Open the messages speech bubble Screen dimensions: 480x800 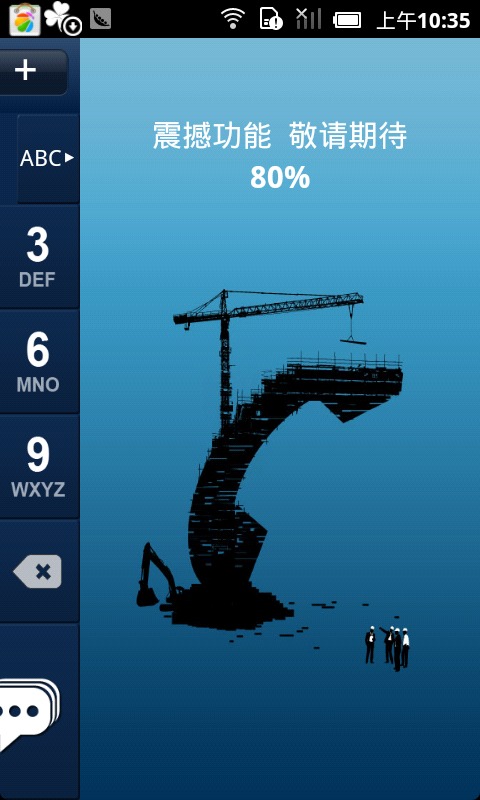tap(30, 712)
